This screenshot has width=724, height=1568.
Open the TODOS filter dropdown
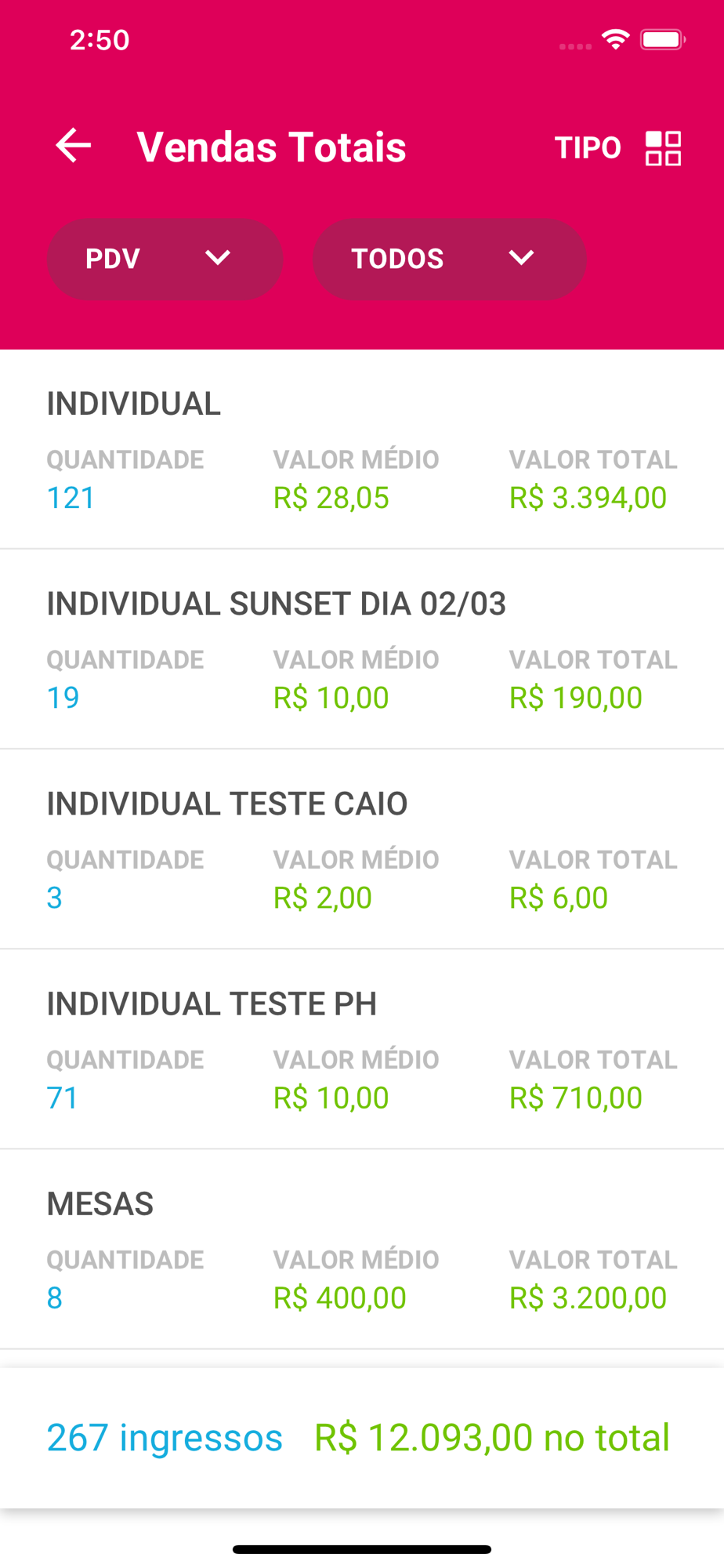coord(450,259)
